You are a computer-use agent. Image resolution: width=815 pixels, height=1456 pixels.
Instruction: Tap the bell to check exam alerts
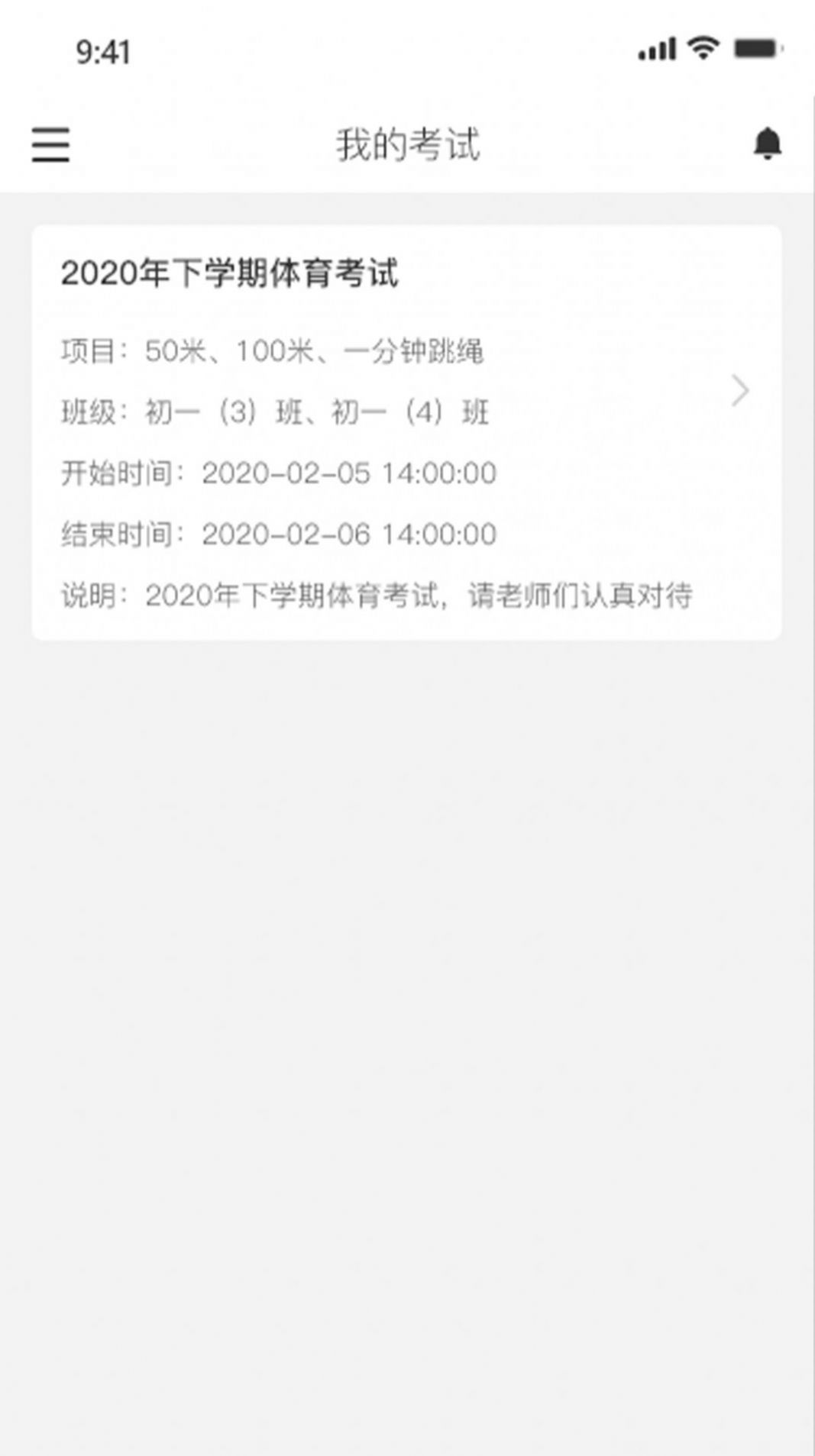[768, 144]
